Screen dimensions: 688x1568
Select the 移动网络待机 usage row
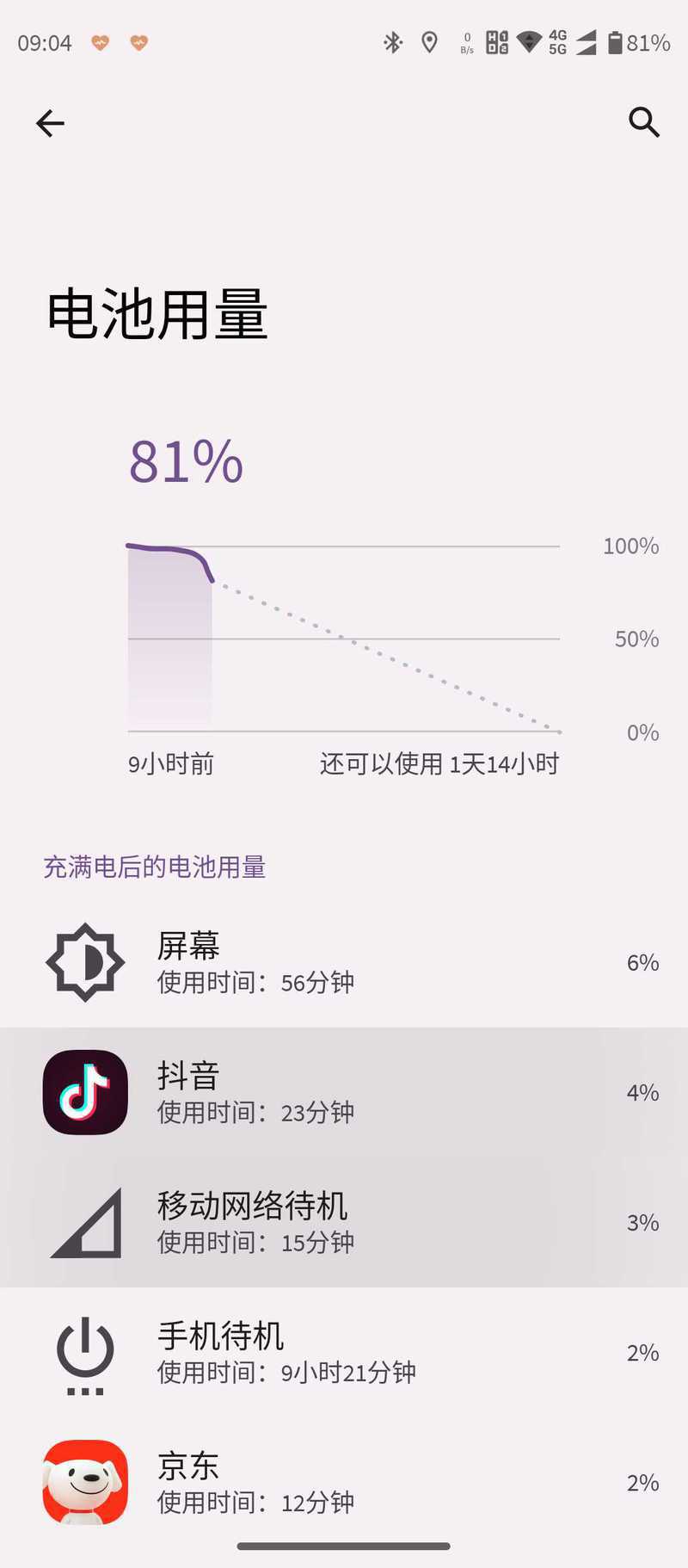(344, 1222)
